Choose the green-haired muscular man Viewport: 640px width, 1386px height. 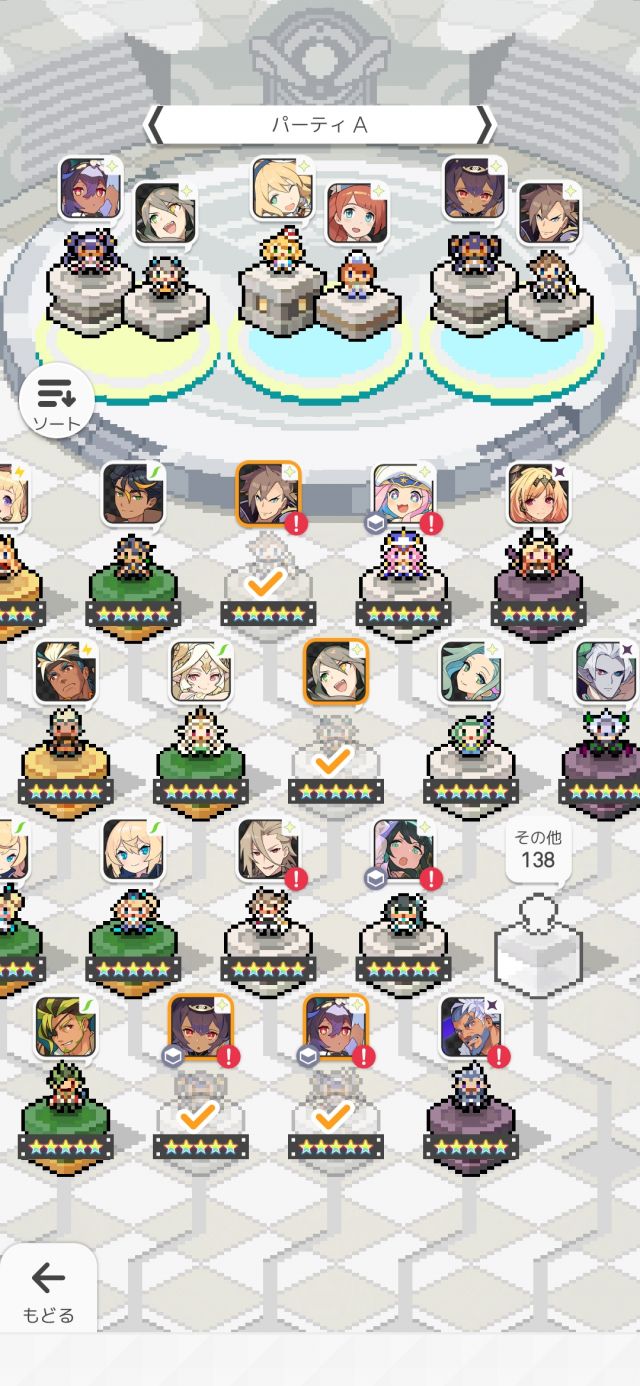[x=65, y=1027]
